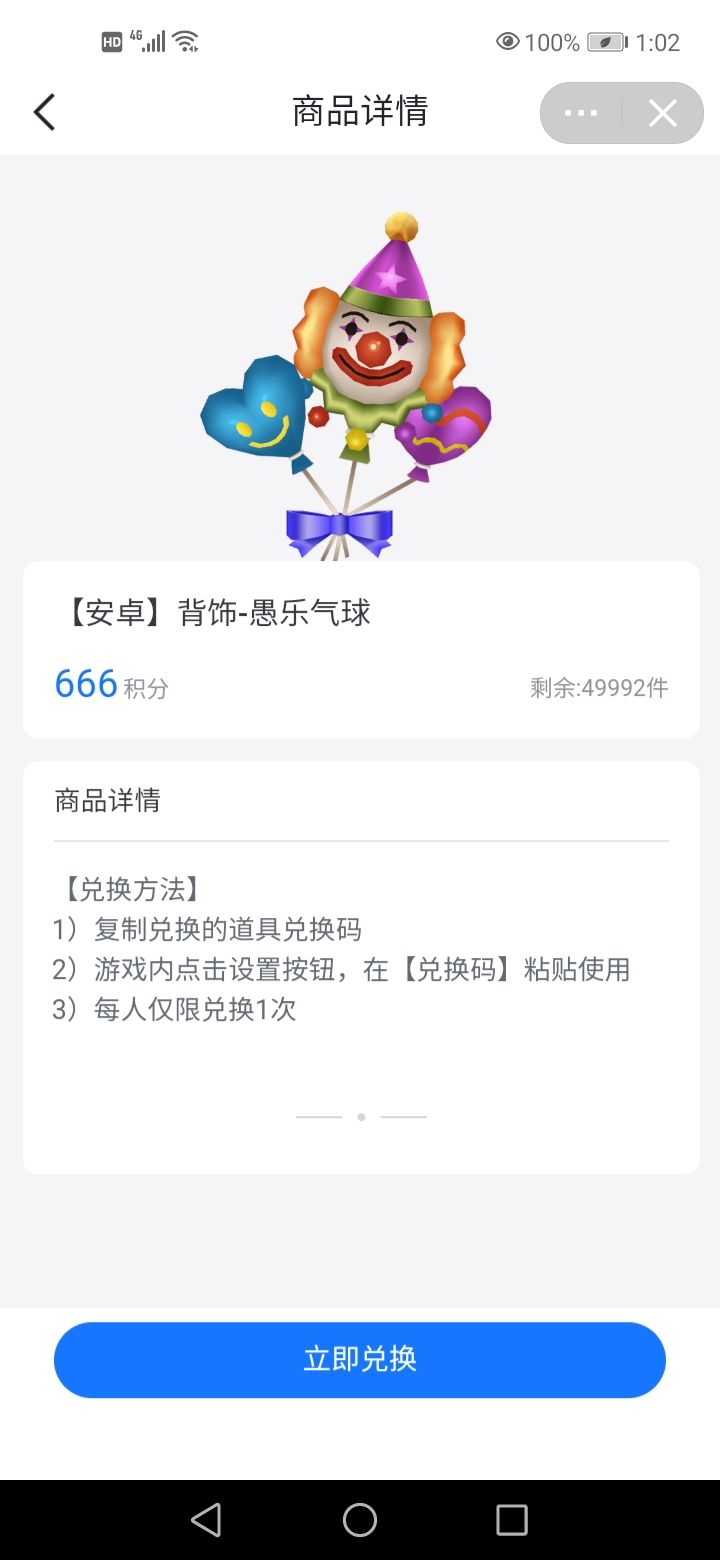The width and height of the screenshot is (720, 1560).
Task: Tap the system back button
Action: click(x=206, y=1520)
